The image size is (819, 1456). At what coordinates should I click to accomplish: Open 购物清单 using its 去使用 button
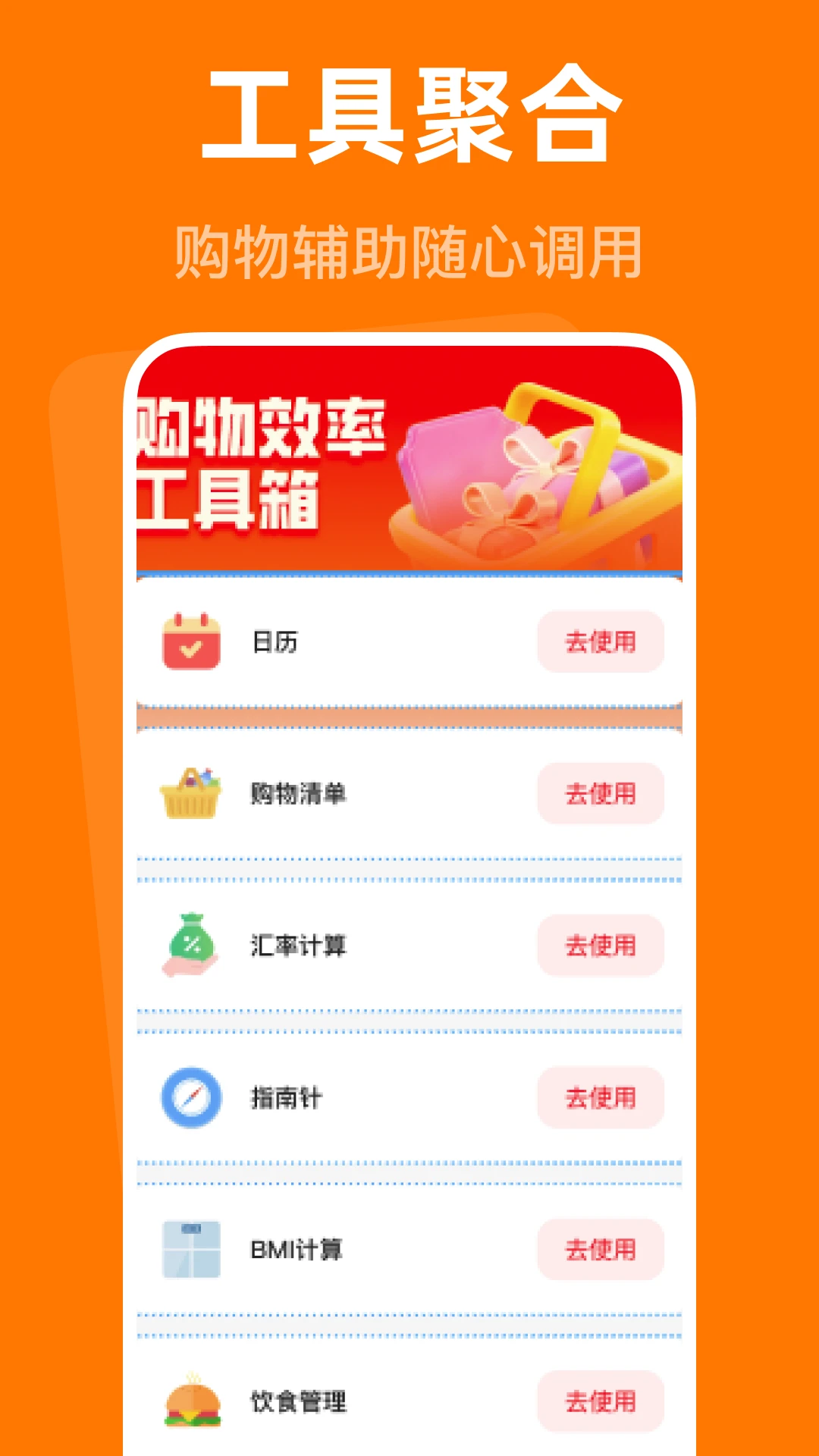point(600,793)
